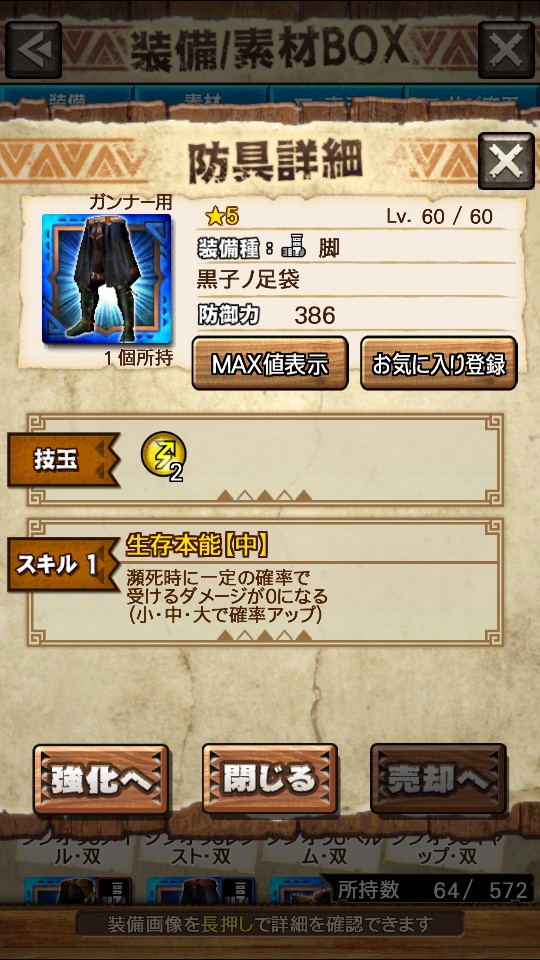Viewport: 540px width, 960px height.
Task: Tap the MAX値表示 button
Action: 270,364
